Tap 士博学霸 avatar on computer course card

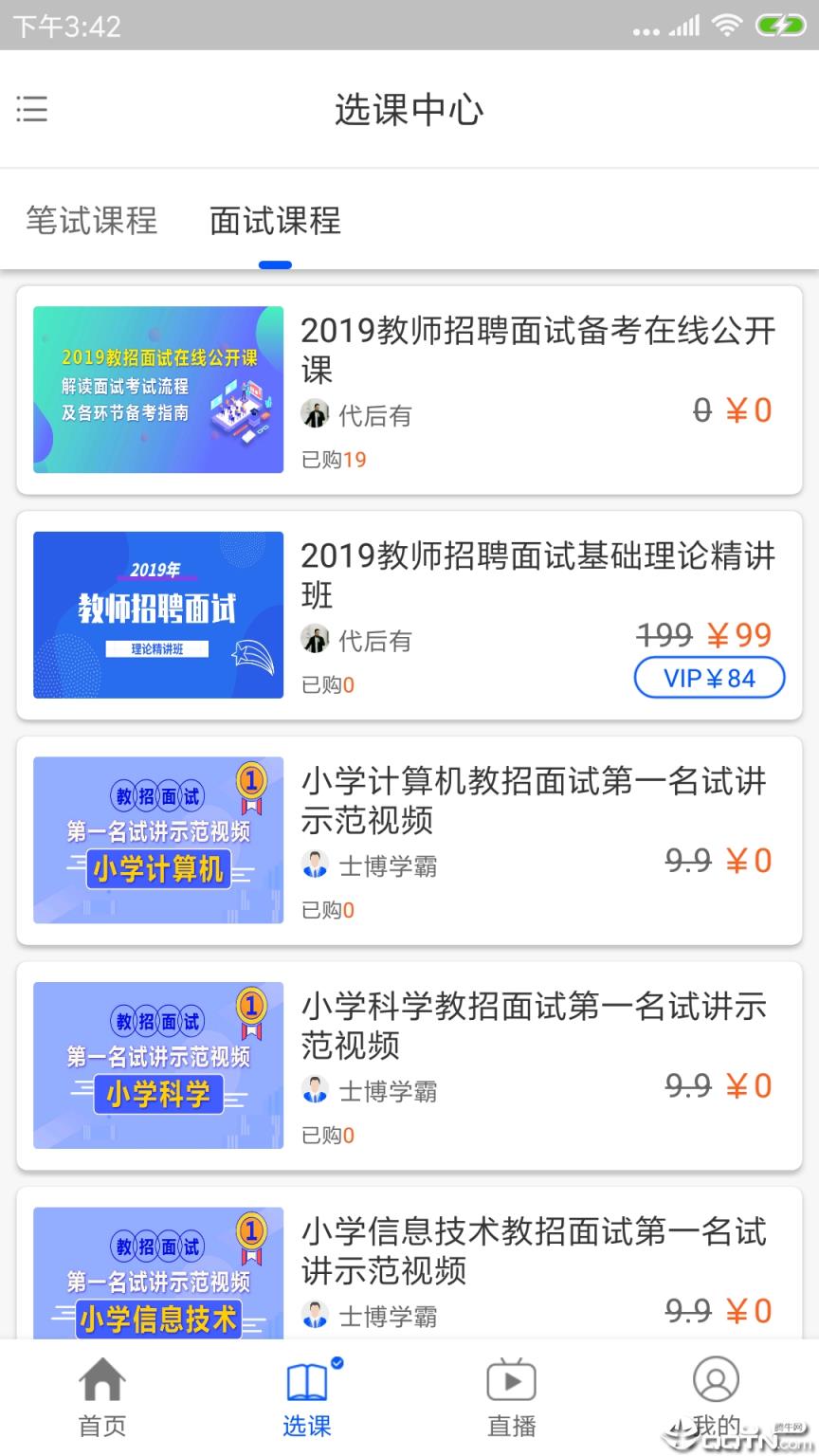316,865
